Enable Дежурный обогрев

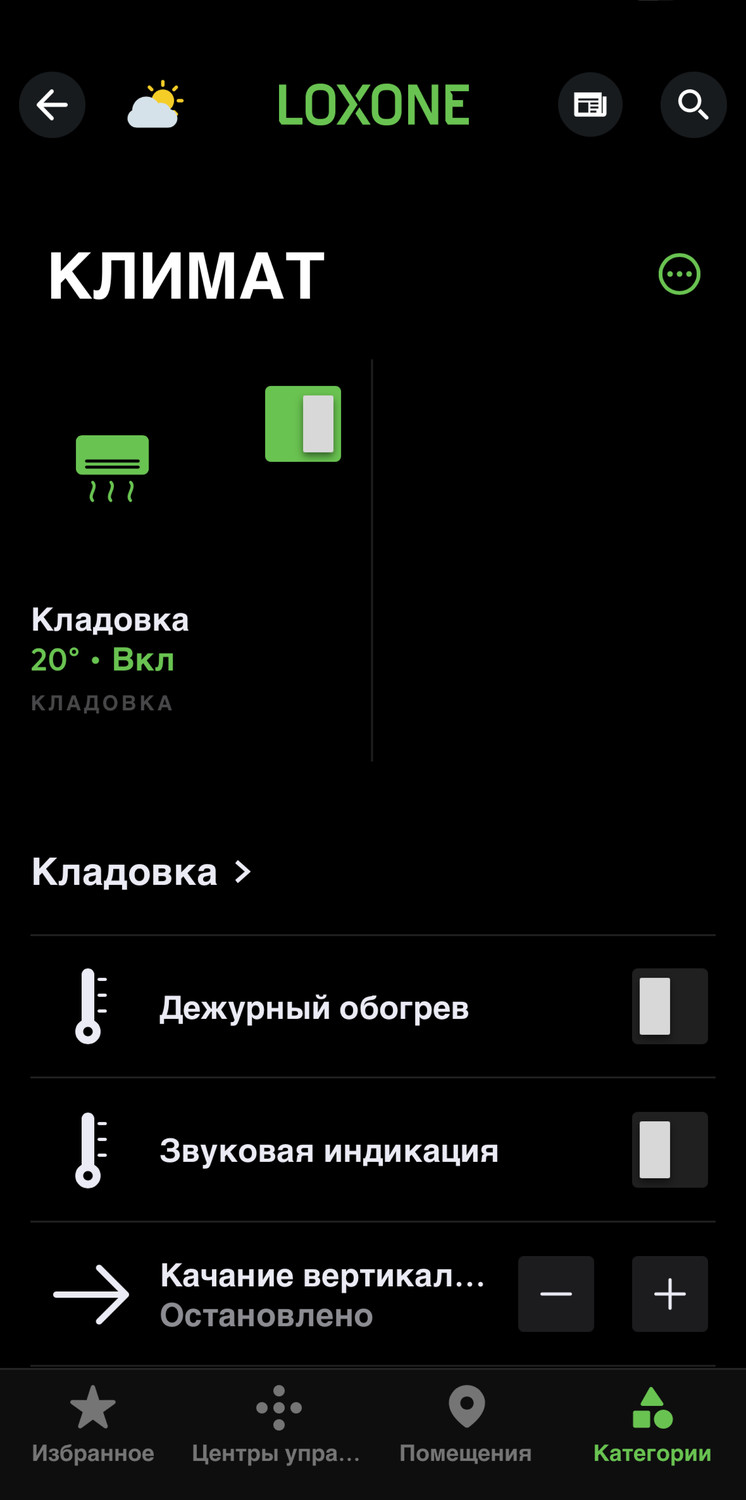click(669, 1006)
